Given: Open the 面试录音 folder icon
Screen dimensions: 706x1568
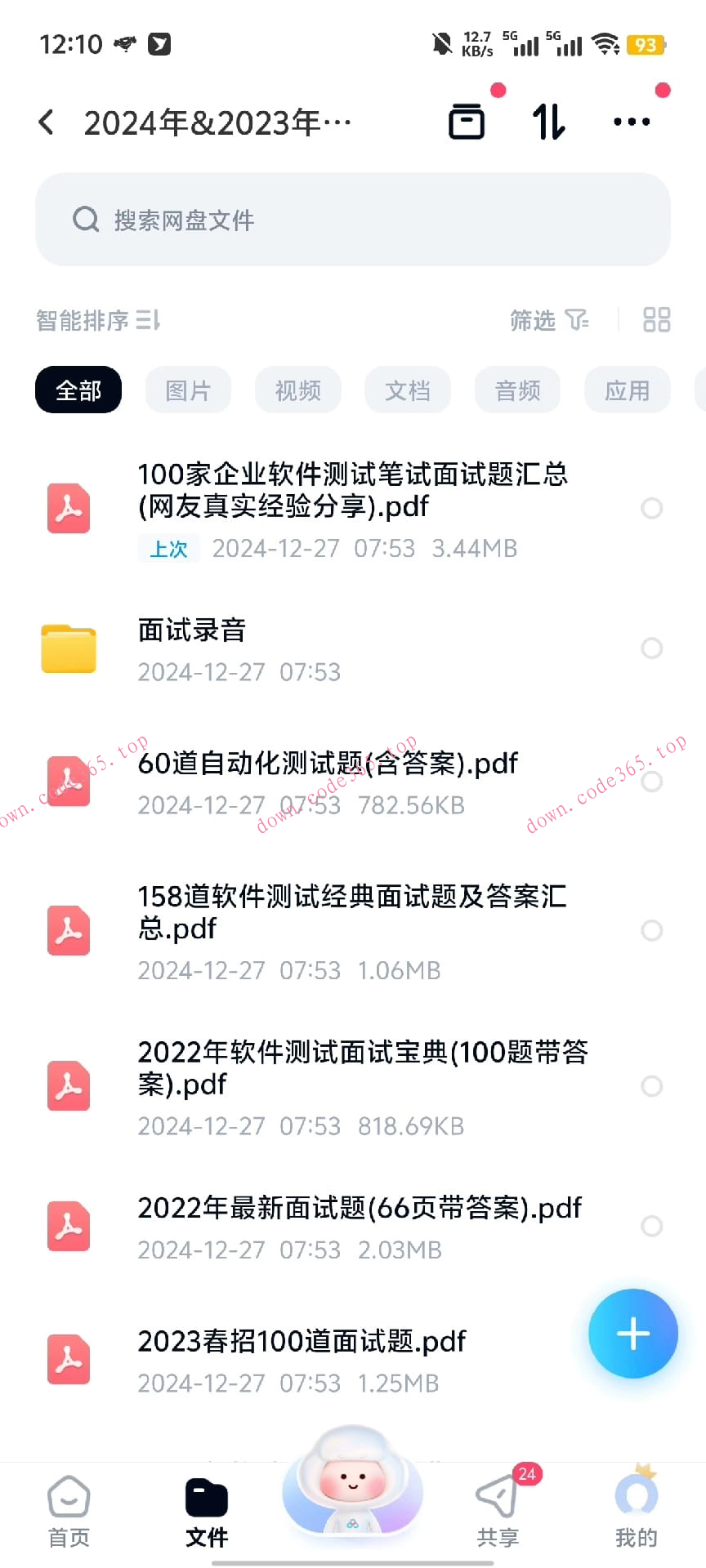Looking at the screenshot, I should point(68,648).
